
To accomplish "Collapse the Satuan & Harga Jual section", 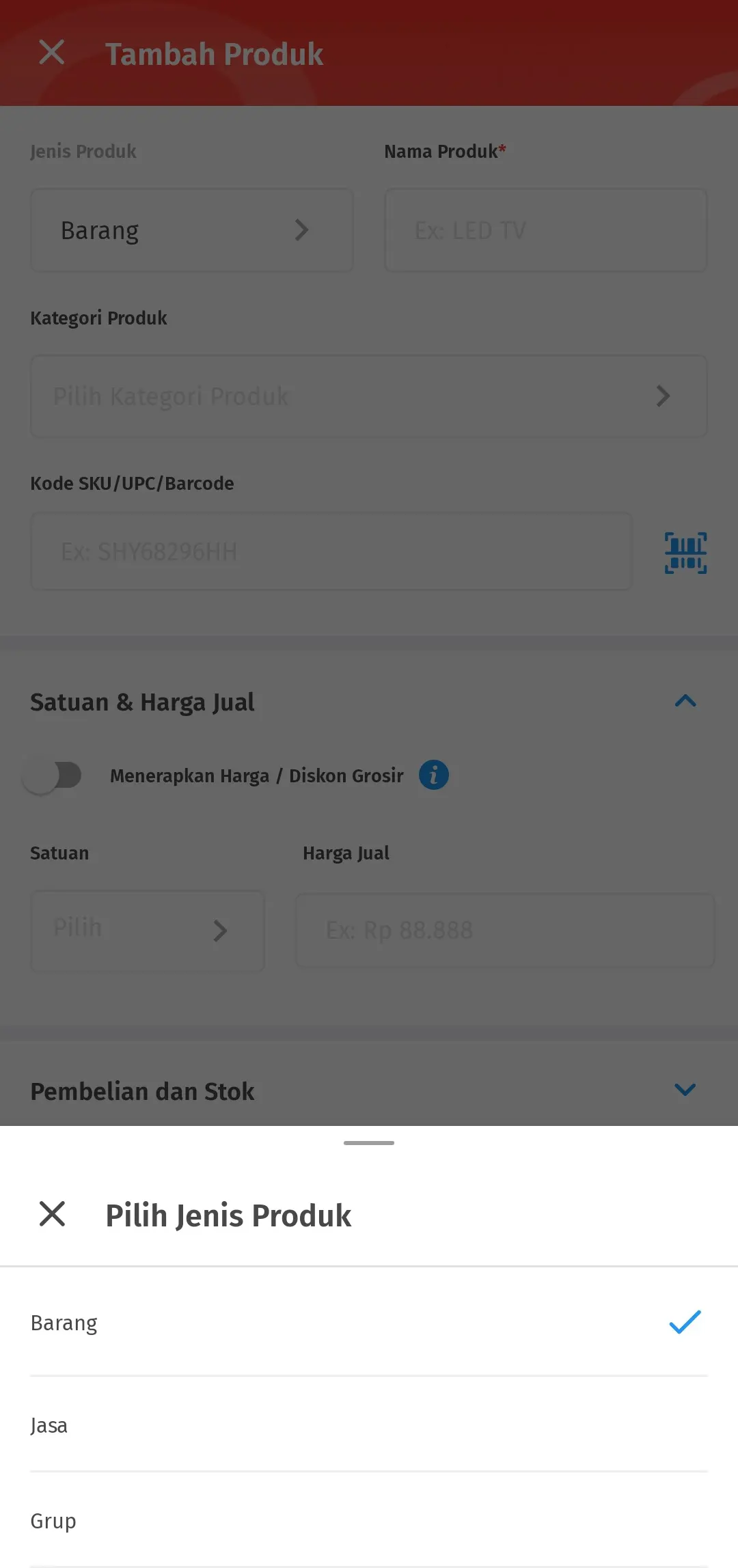I will pyautogui.click(x=685, y=701).
